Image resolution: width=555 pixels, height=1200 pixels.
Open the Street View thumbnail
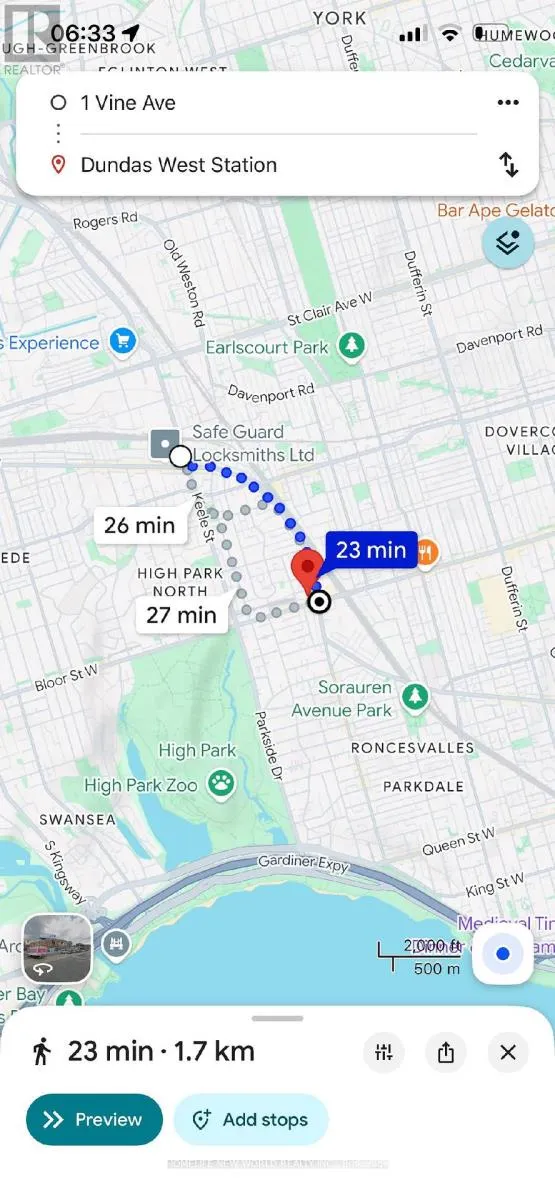(57, 949)
